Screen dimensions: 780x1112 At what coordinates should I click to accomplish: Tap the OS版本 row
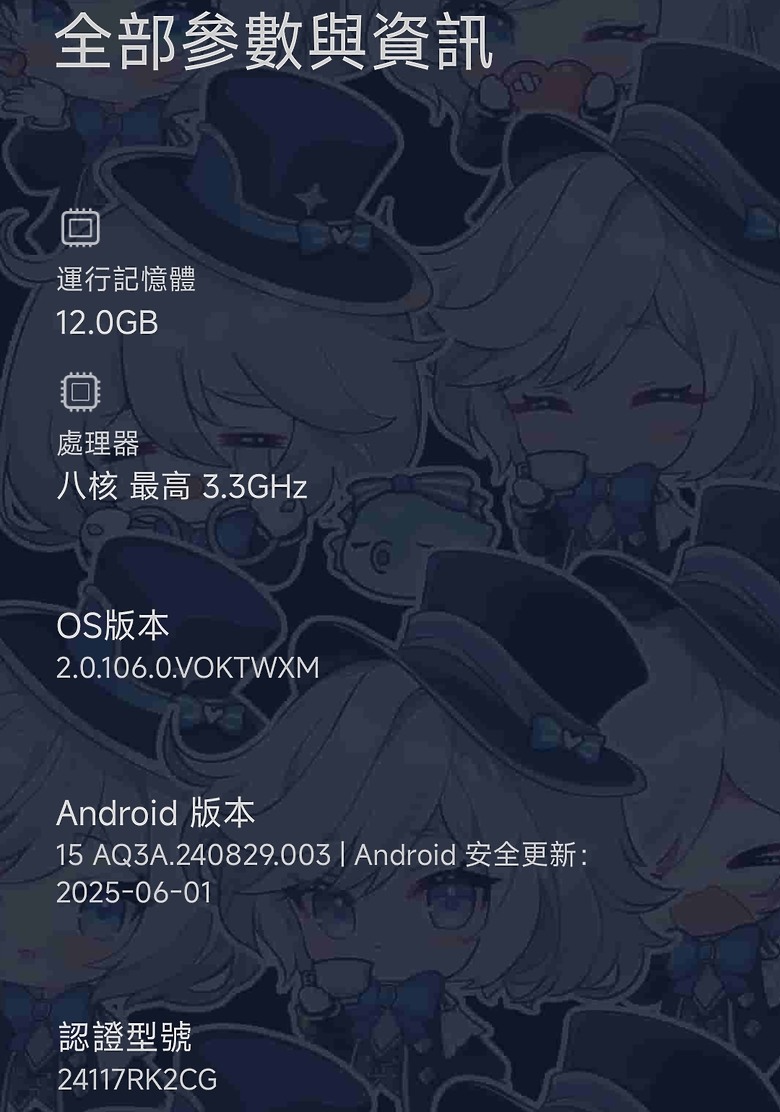(188, 645)
